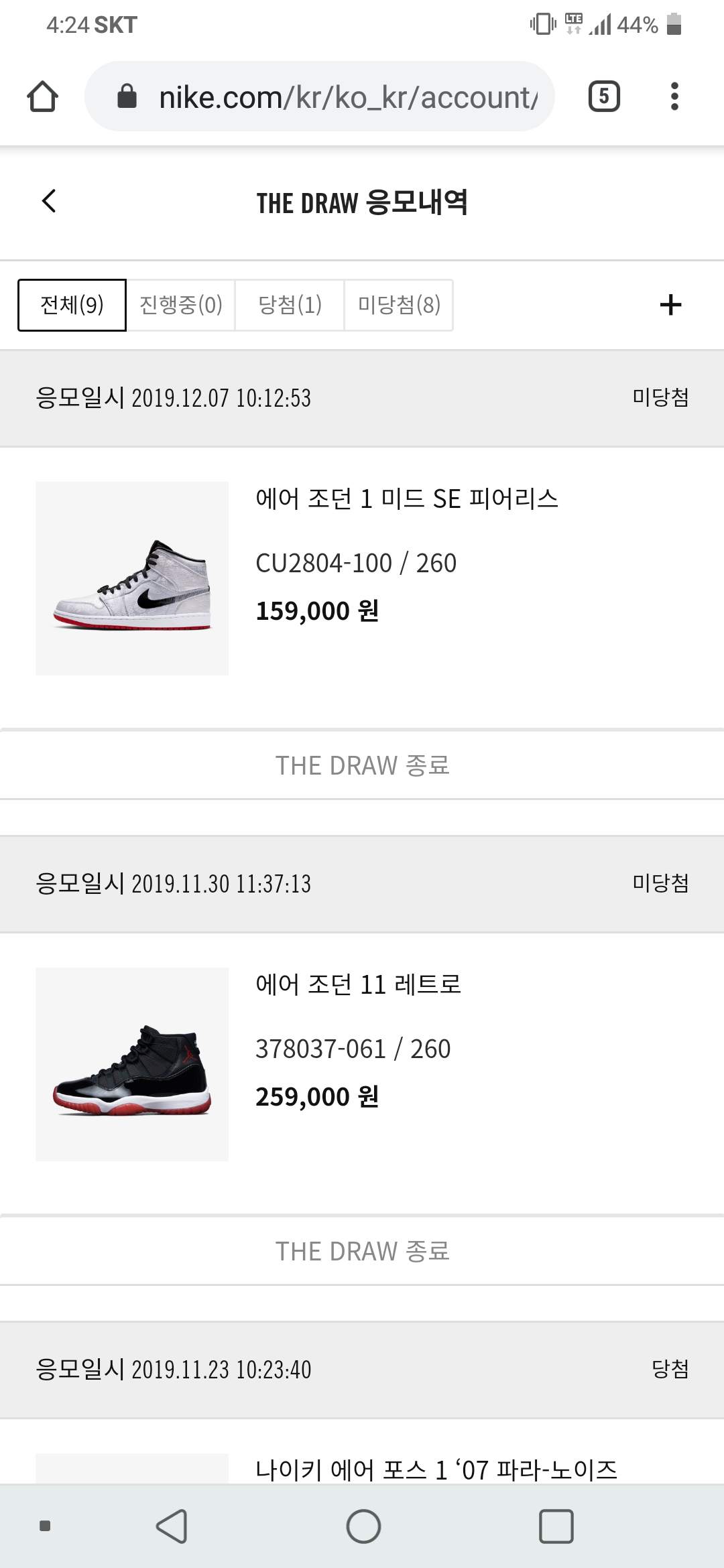Image resolution: width=724 pixels, height=1568 pixels.
Task: Tap THE DRAW 종료 under 에어 조던 11 레트로
Action: click(362, 1251)
